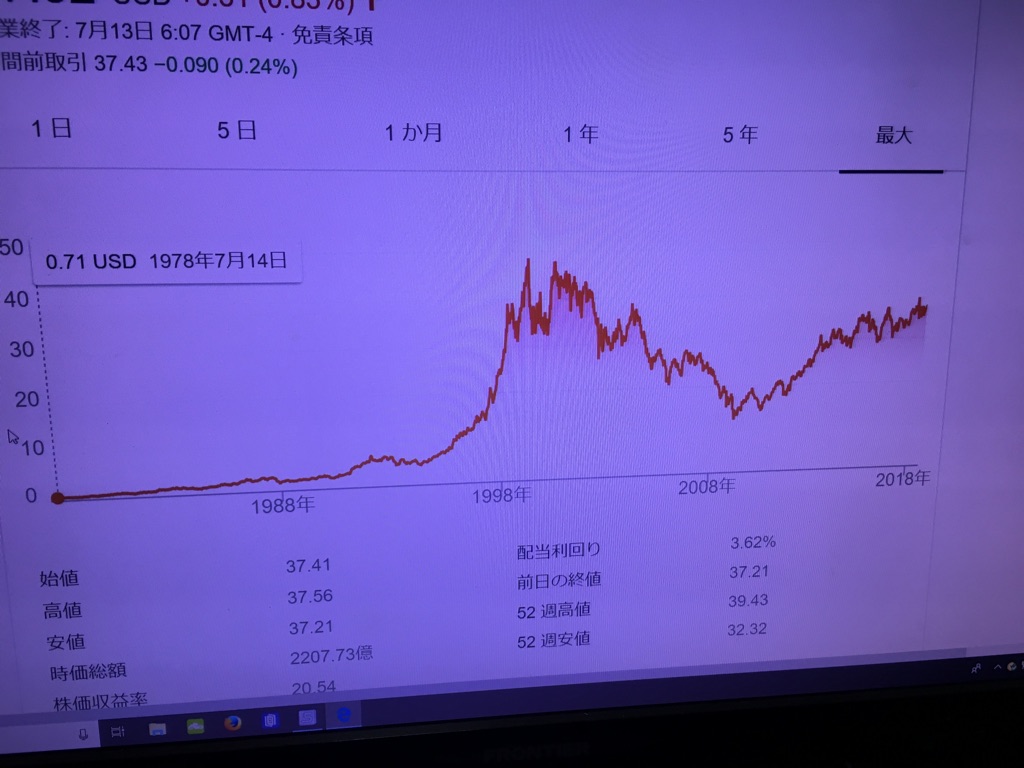Switch to the 1日 chart range
Screen dimensions: 1024x768
click(51, 129)
